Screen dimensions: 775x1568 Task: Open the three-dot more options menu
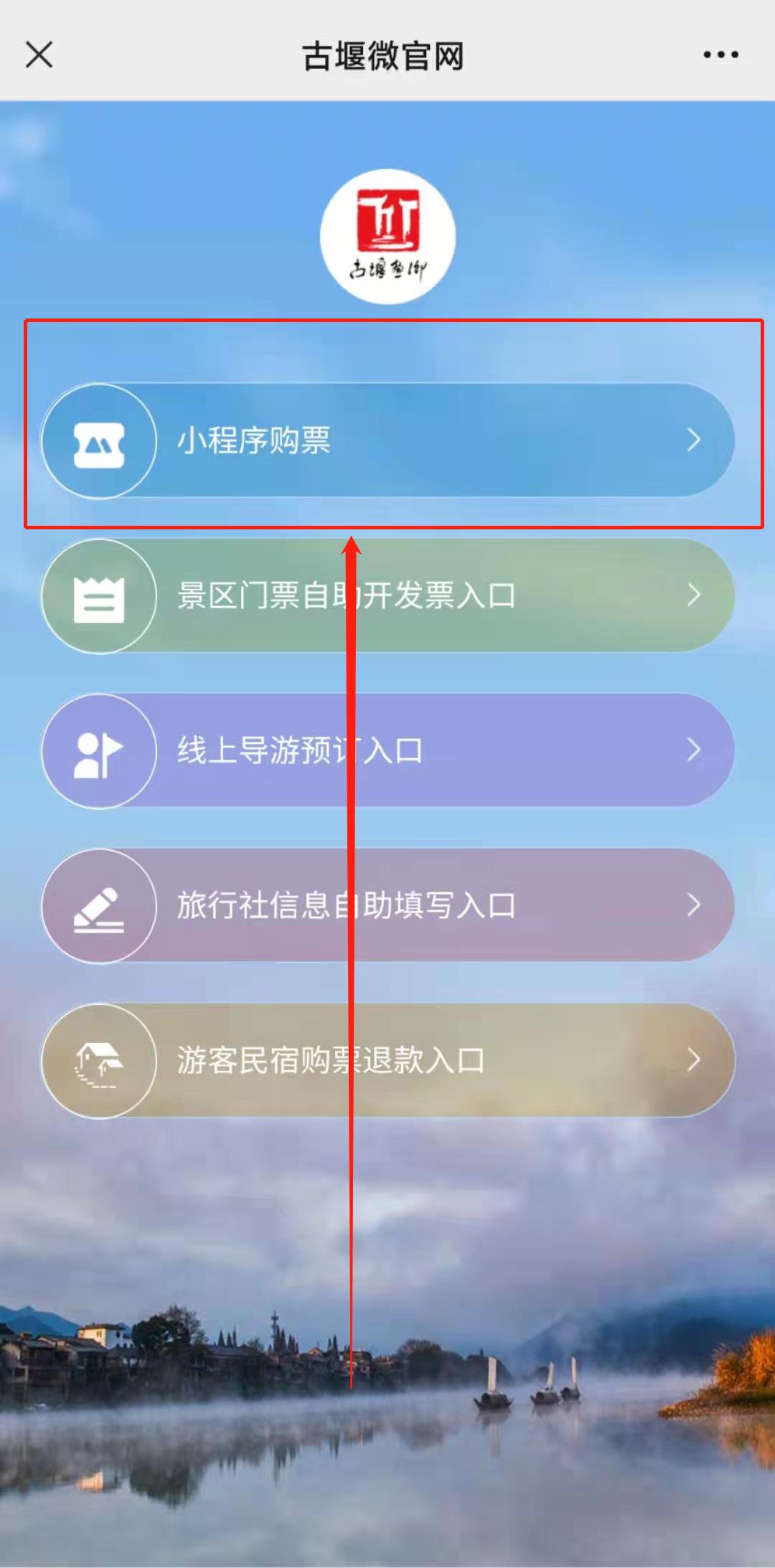(x=720, y=55)
